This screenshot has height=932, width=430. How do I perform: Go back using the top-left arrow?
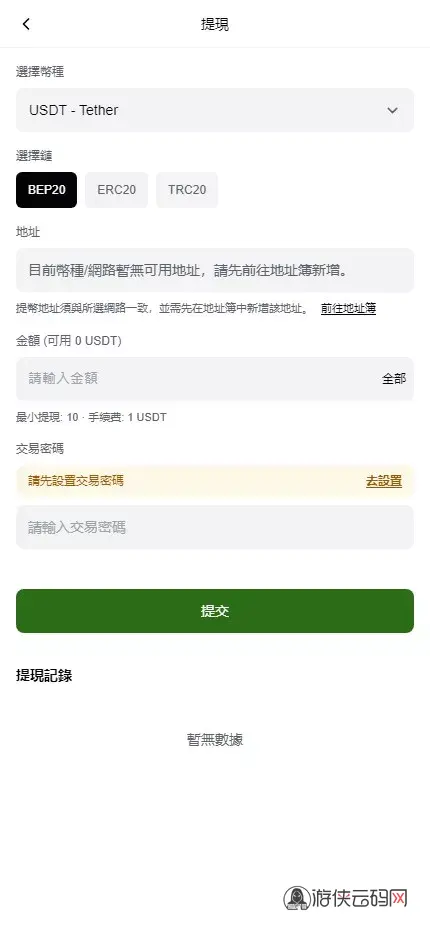(26, 24)
